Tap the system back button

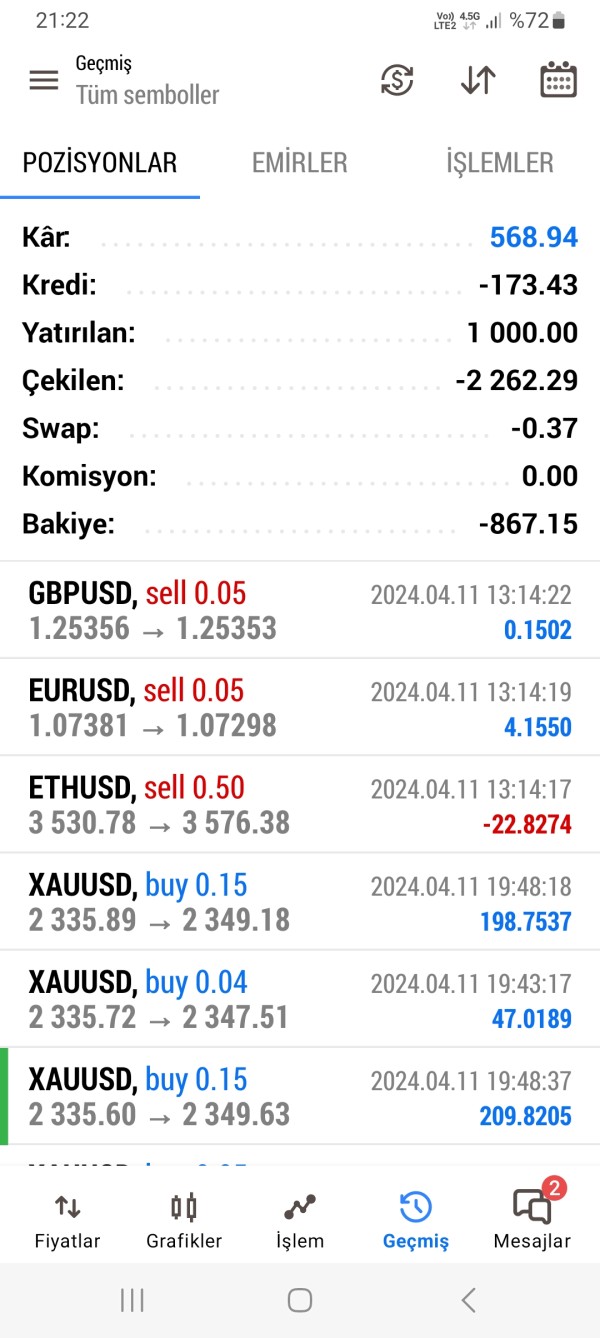point(468,1300)
